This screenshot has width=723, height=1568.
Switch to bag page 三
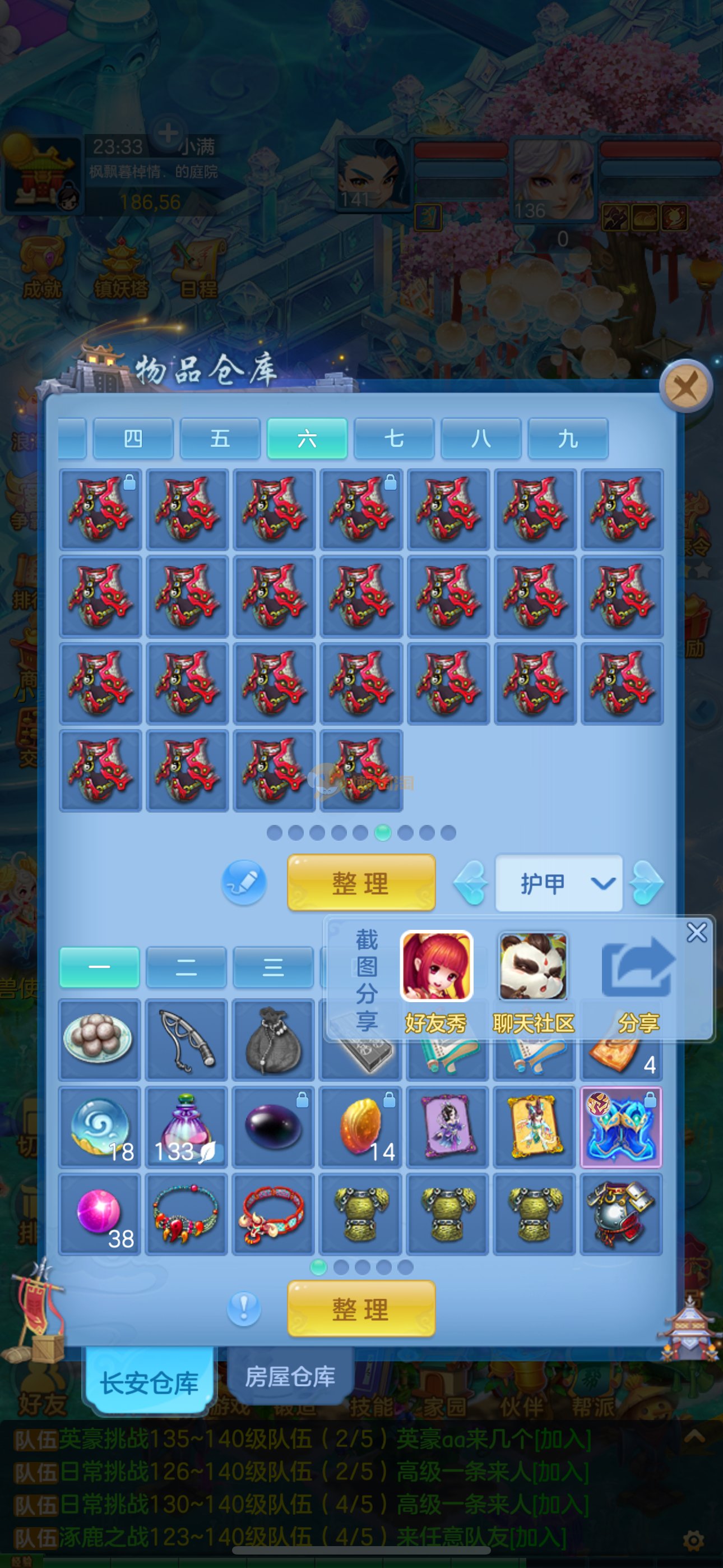274,967
